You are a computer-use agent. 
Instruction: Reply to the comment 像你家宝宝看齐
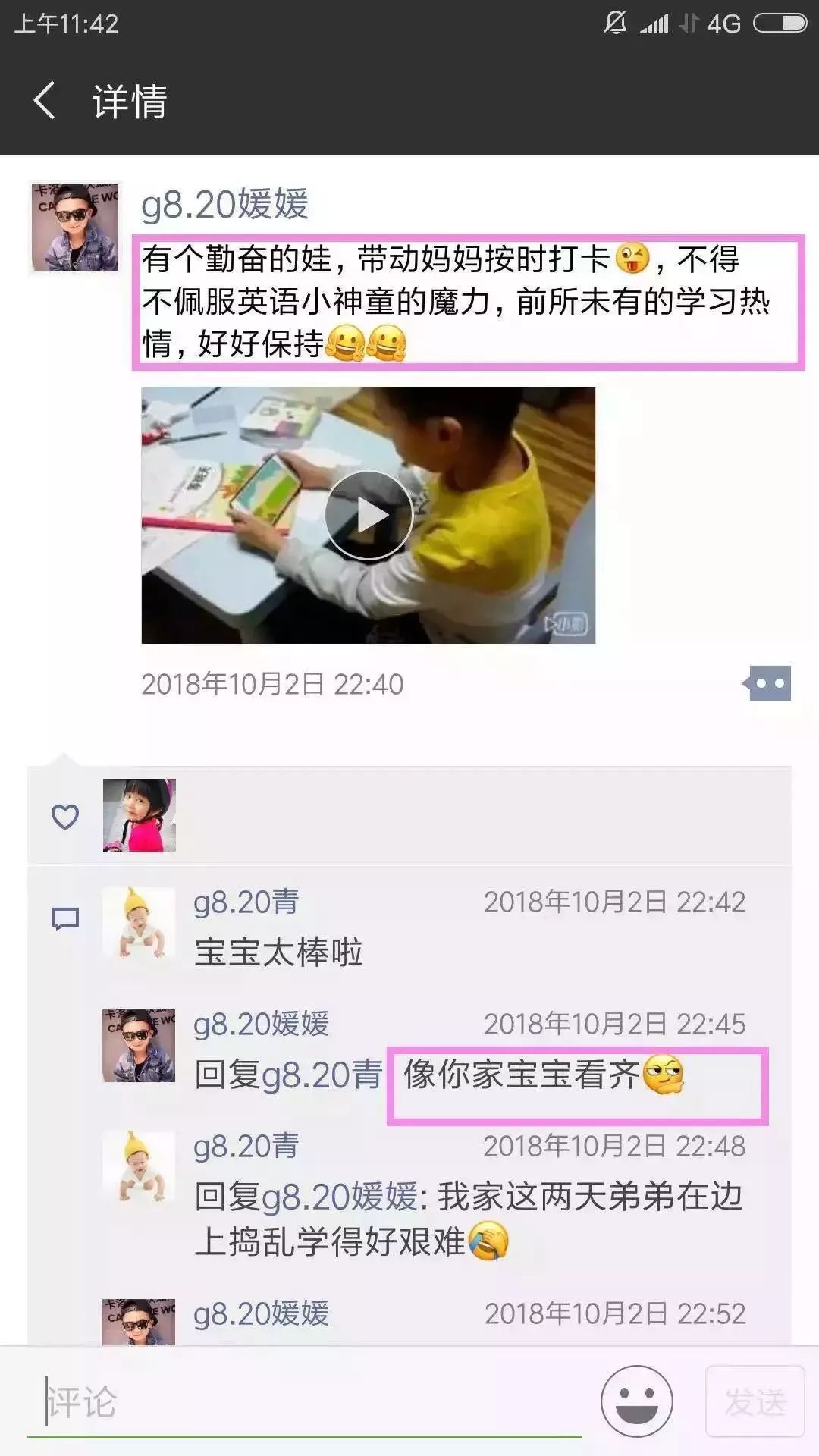[x=523, y=1075]
